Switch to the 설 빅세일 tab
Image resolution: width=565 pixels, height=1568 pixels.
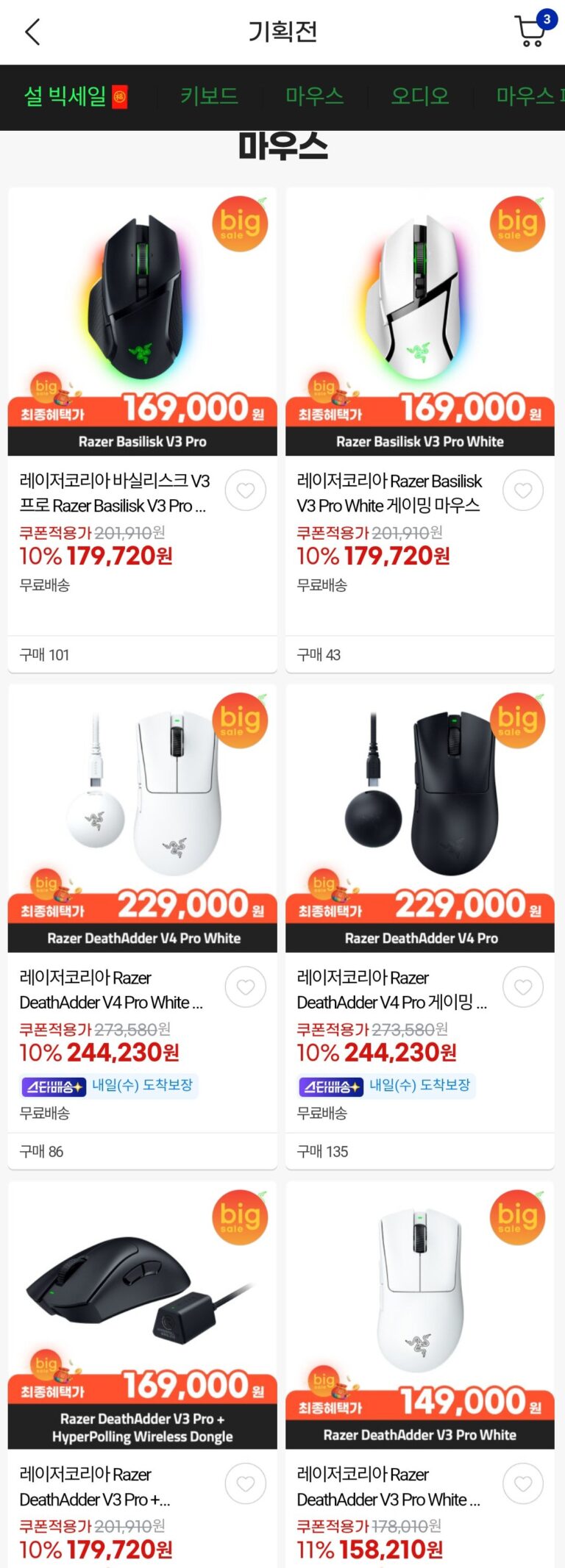[75, 96]
